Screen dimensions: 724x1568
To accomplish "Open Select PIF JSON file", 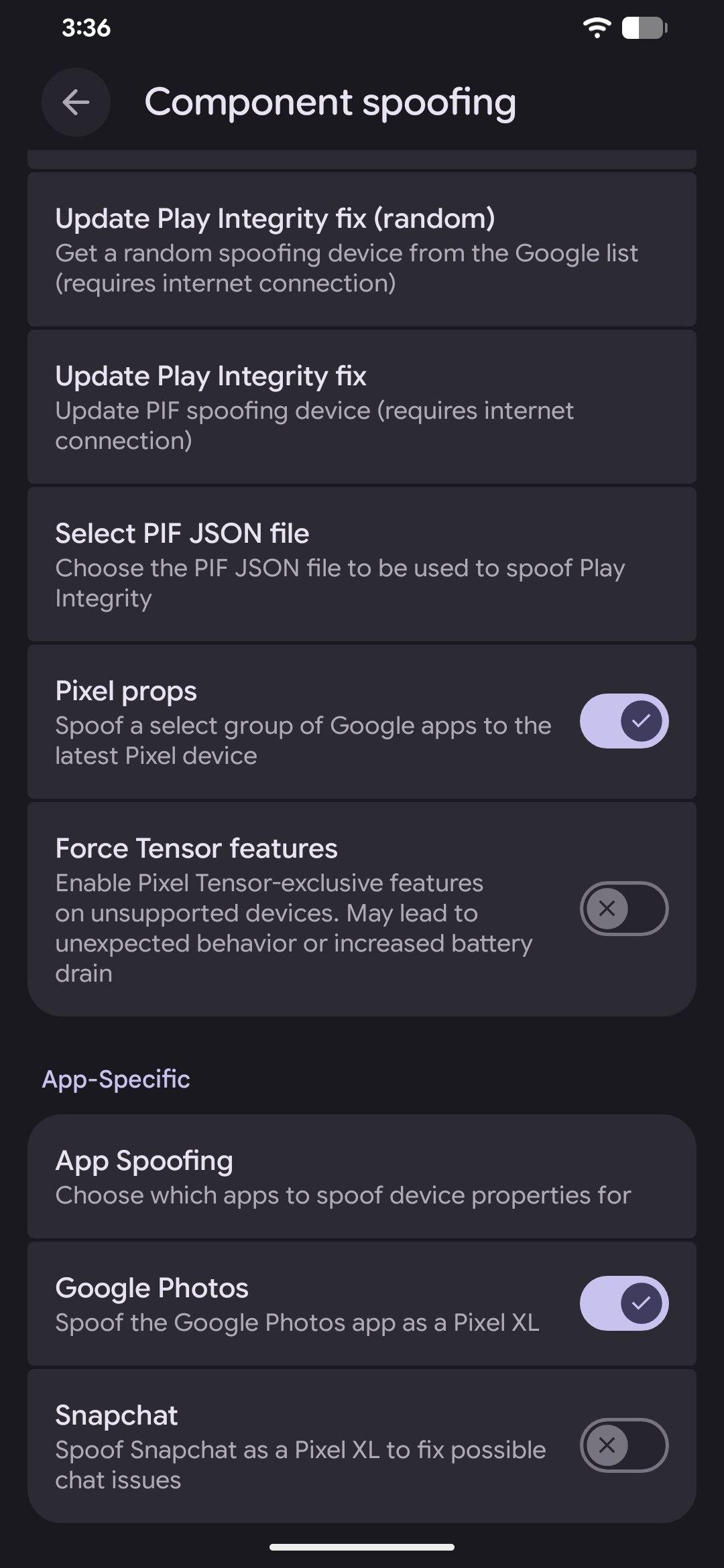I will coord(362,564).
